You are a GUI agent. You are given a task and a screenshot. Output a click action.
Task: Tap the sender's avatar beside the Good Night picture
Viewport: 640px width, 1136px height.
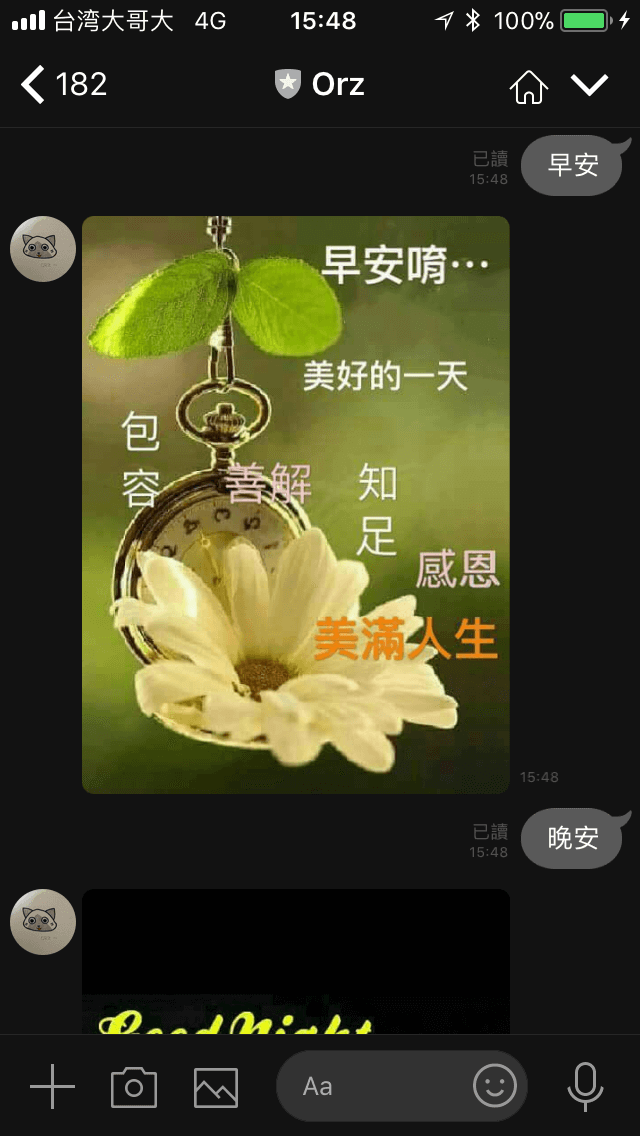pyautogui.click(x=43, y=922)
